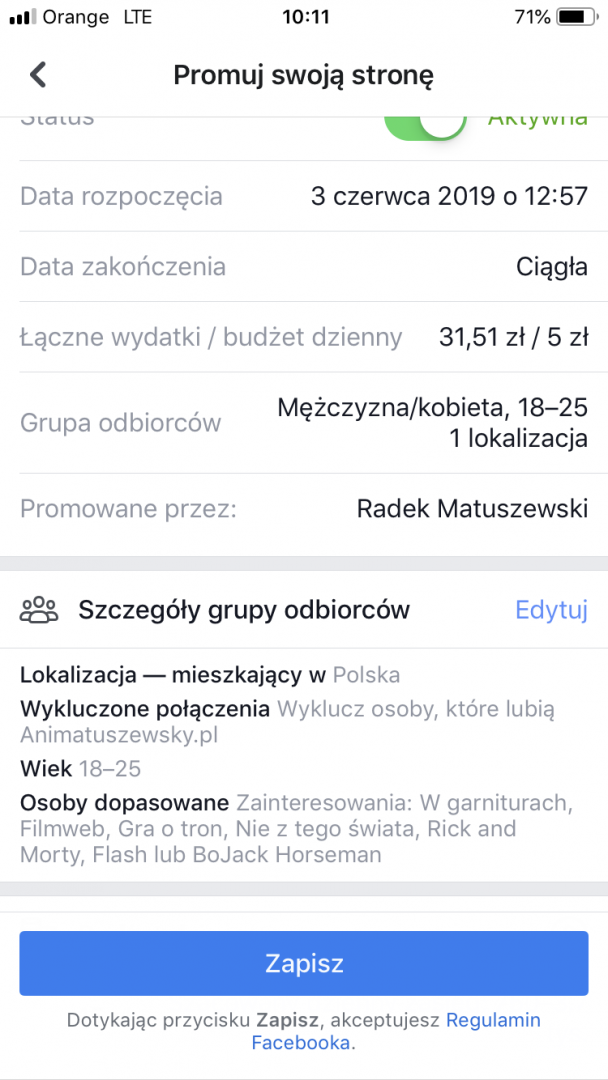Viewport: 608px width, 1080px height.
Task: Open the Łączne wydatki / budżet dzienny row
Action: click(304, 338)
